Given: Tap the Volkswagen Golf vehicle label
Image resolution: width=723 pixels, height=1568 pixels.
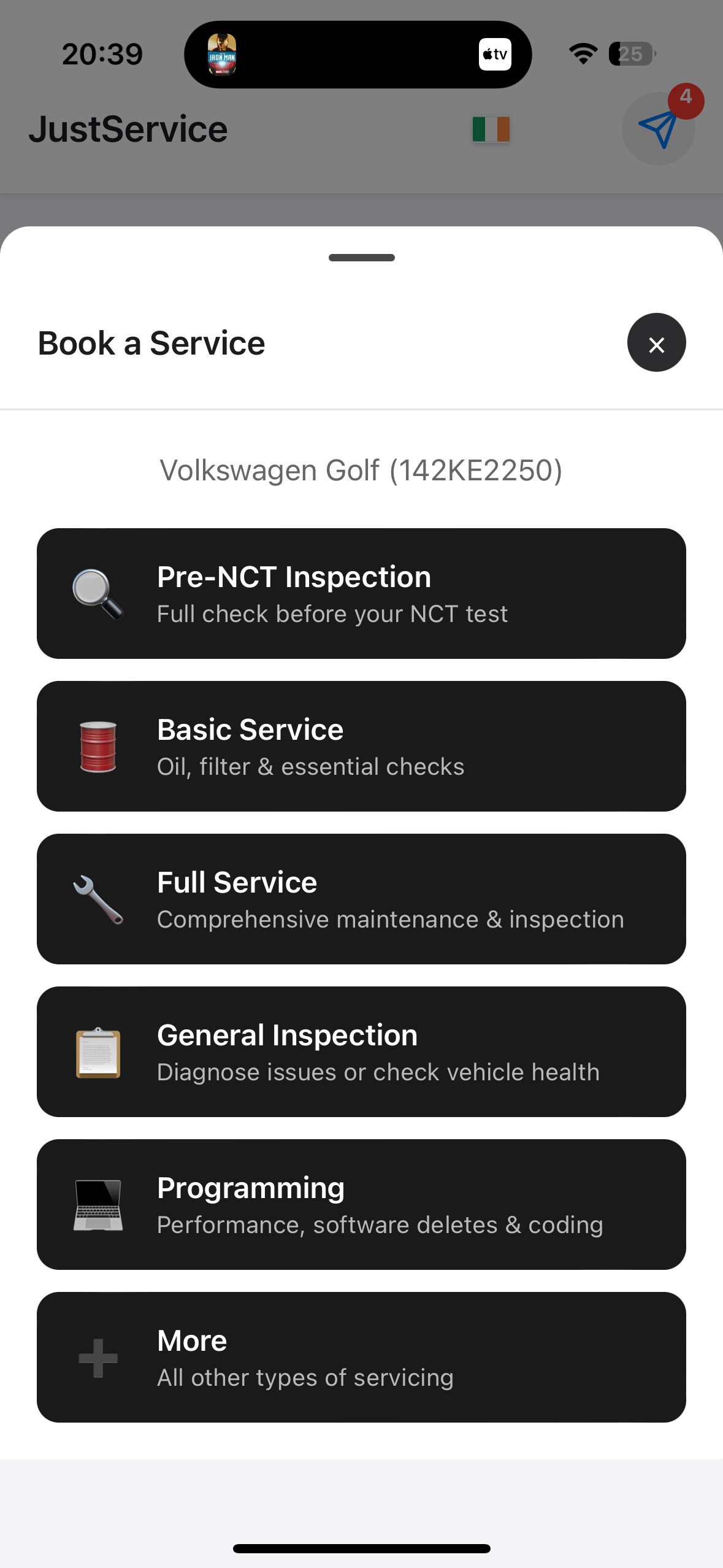Looking at the screenshot, I should pyautogui.click(x=361, y=471).
